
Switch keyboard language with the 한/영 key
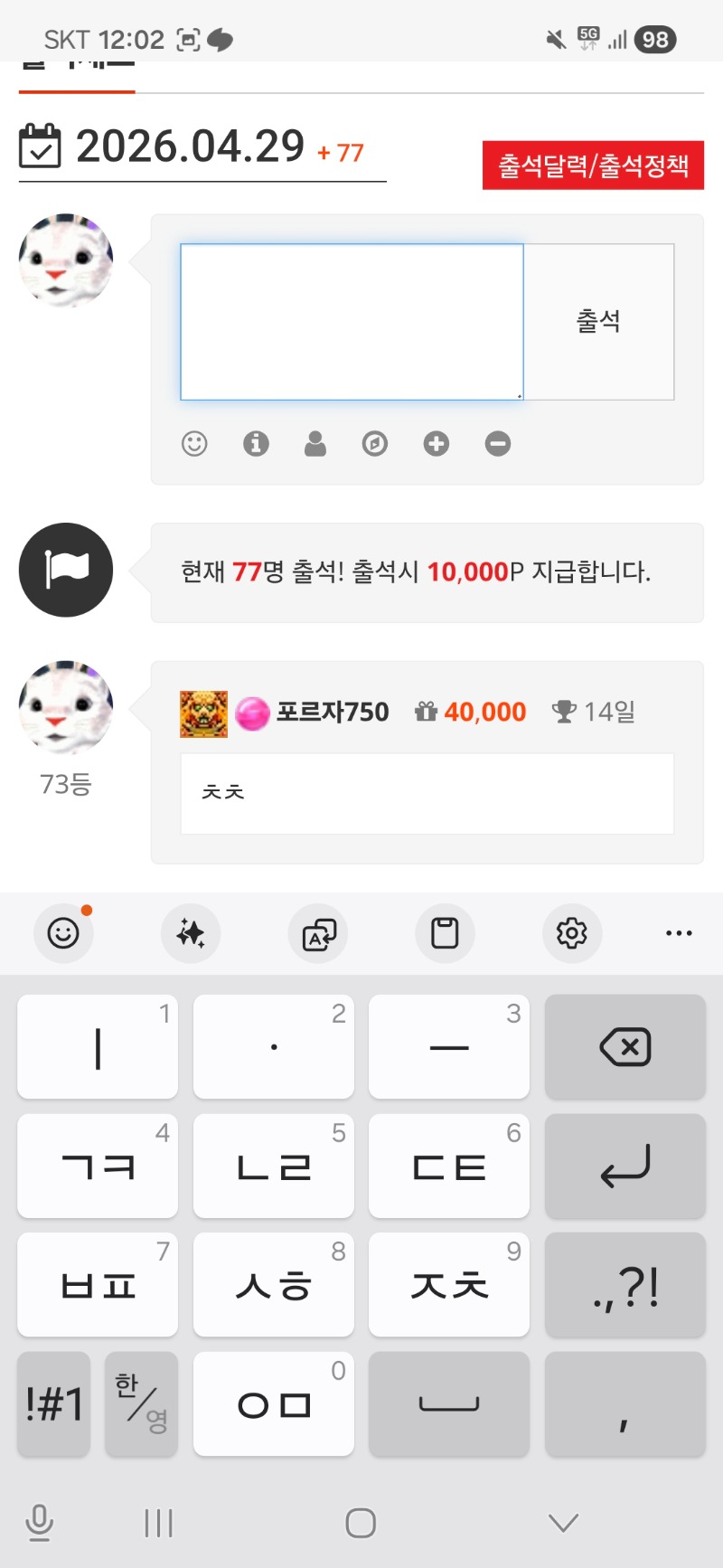tap(141, 1403)
